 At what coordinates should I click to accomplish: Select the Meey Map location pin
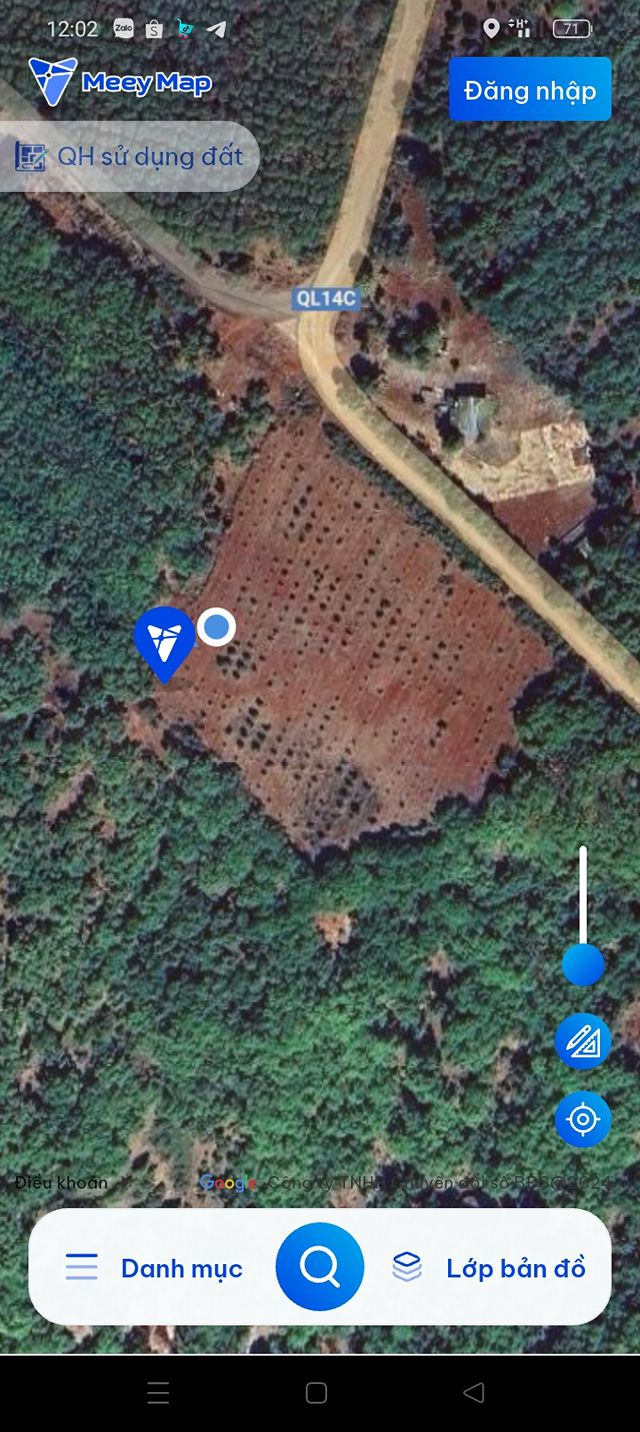point(165,641)
